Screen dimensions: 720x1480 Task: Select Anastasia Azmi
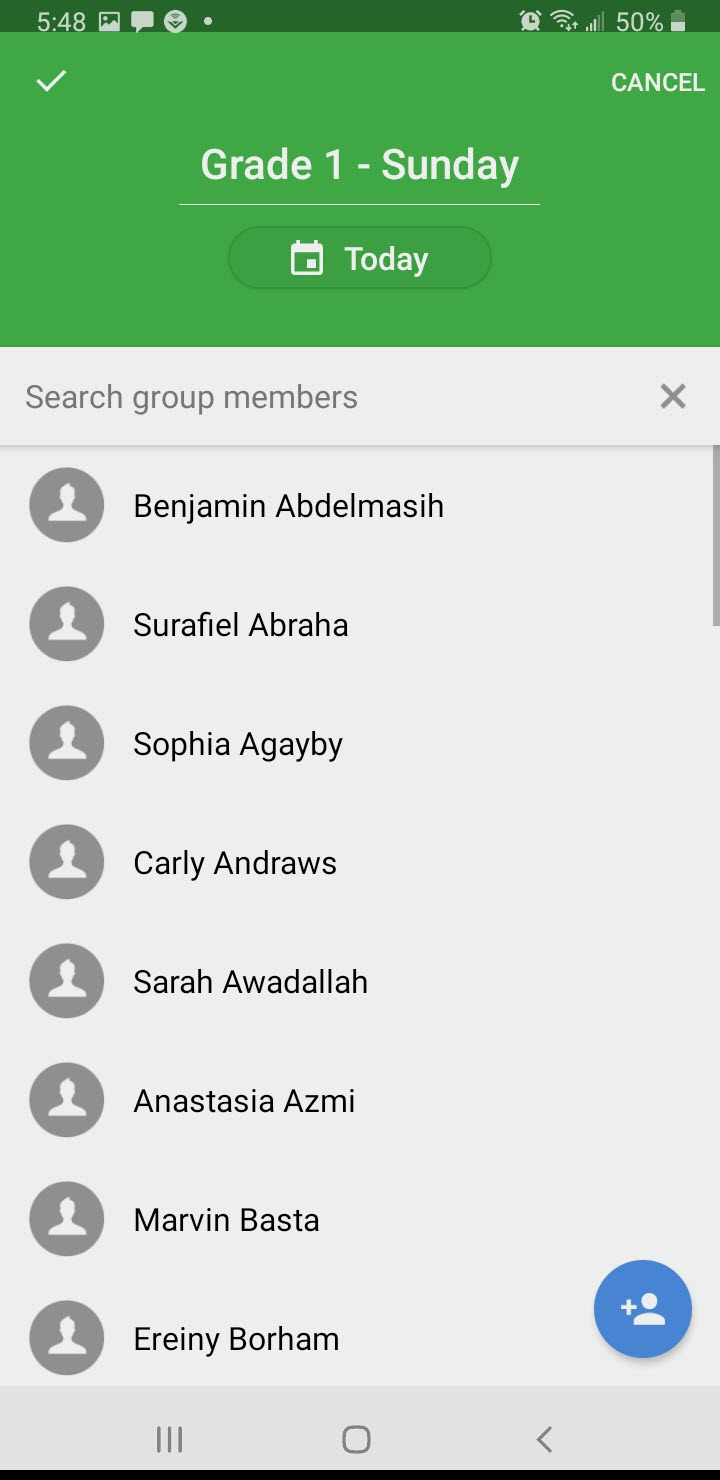tap(360, 1101)
